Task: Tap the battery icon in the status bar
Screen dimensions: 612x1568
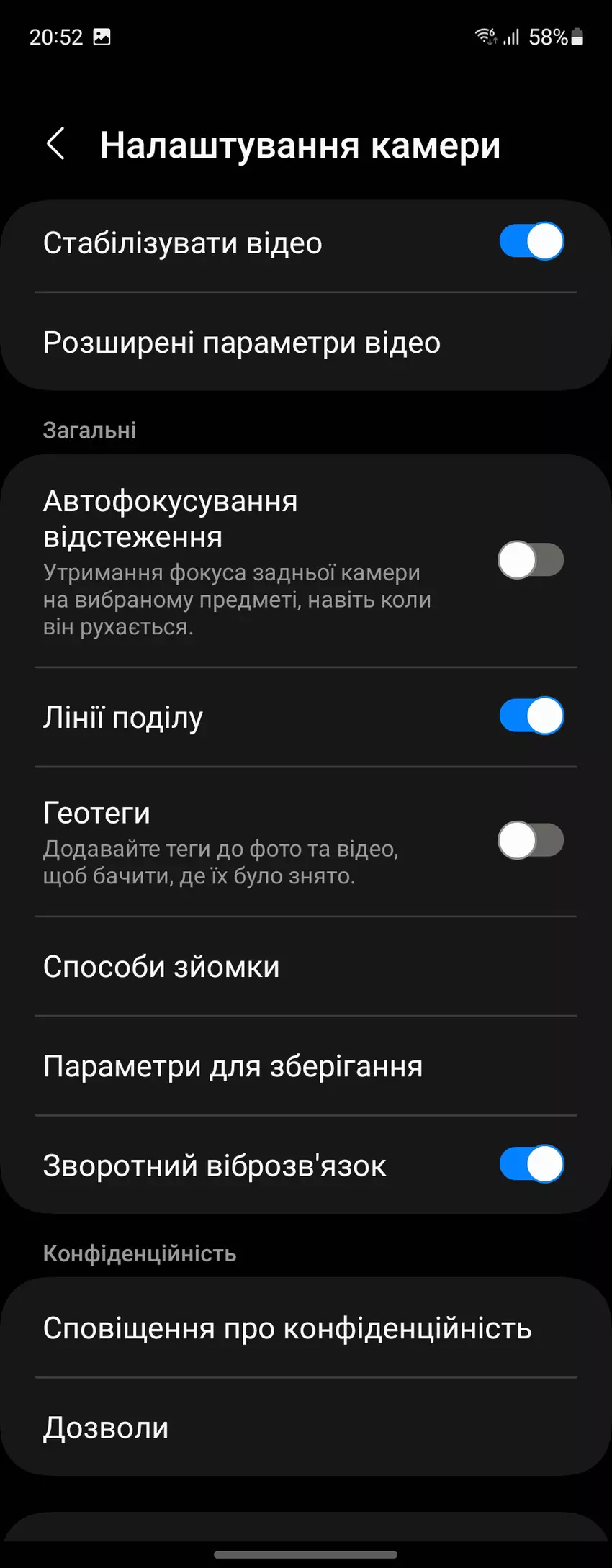Action: coord(576,36)
